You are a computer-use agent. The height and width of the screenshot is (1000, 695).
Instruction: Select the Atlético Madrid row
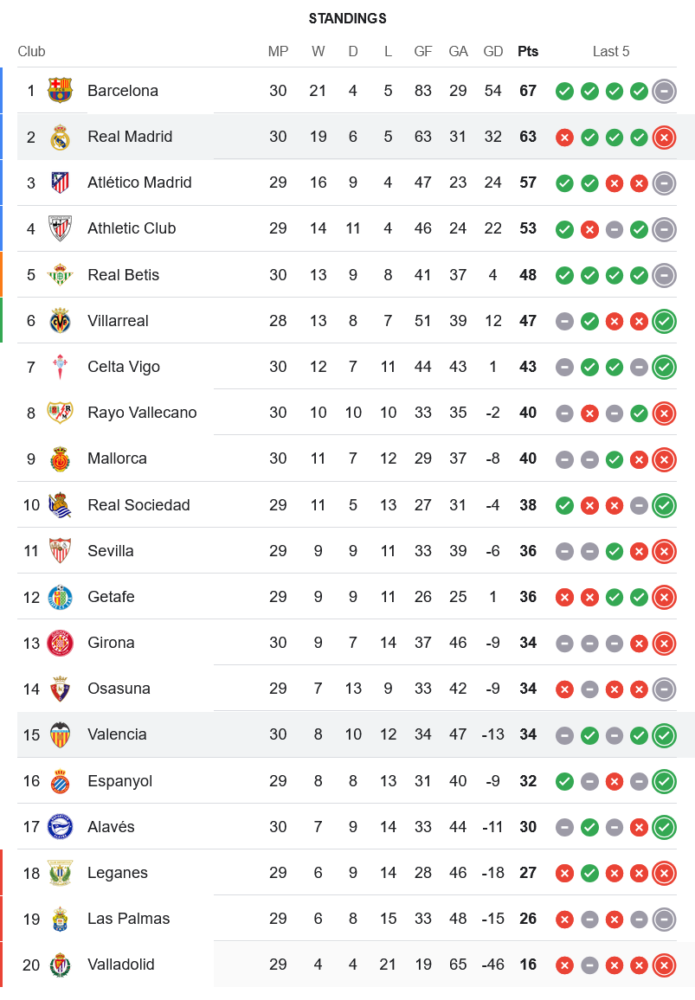(139, 183)
